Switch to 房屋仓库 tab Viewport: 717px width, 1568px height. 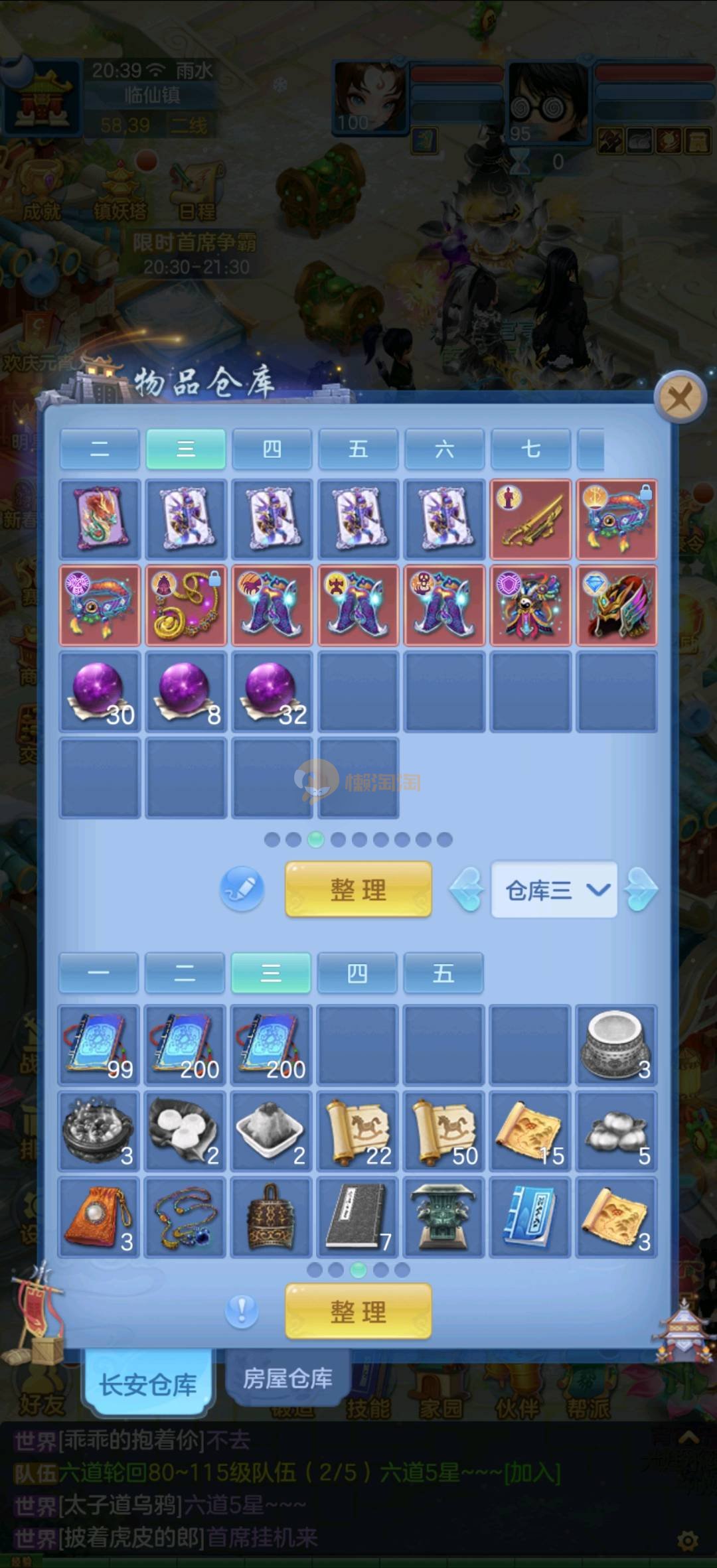pos(287,1379)
